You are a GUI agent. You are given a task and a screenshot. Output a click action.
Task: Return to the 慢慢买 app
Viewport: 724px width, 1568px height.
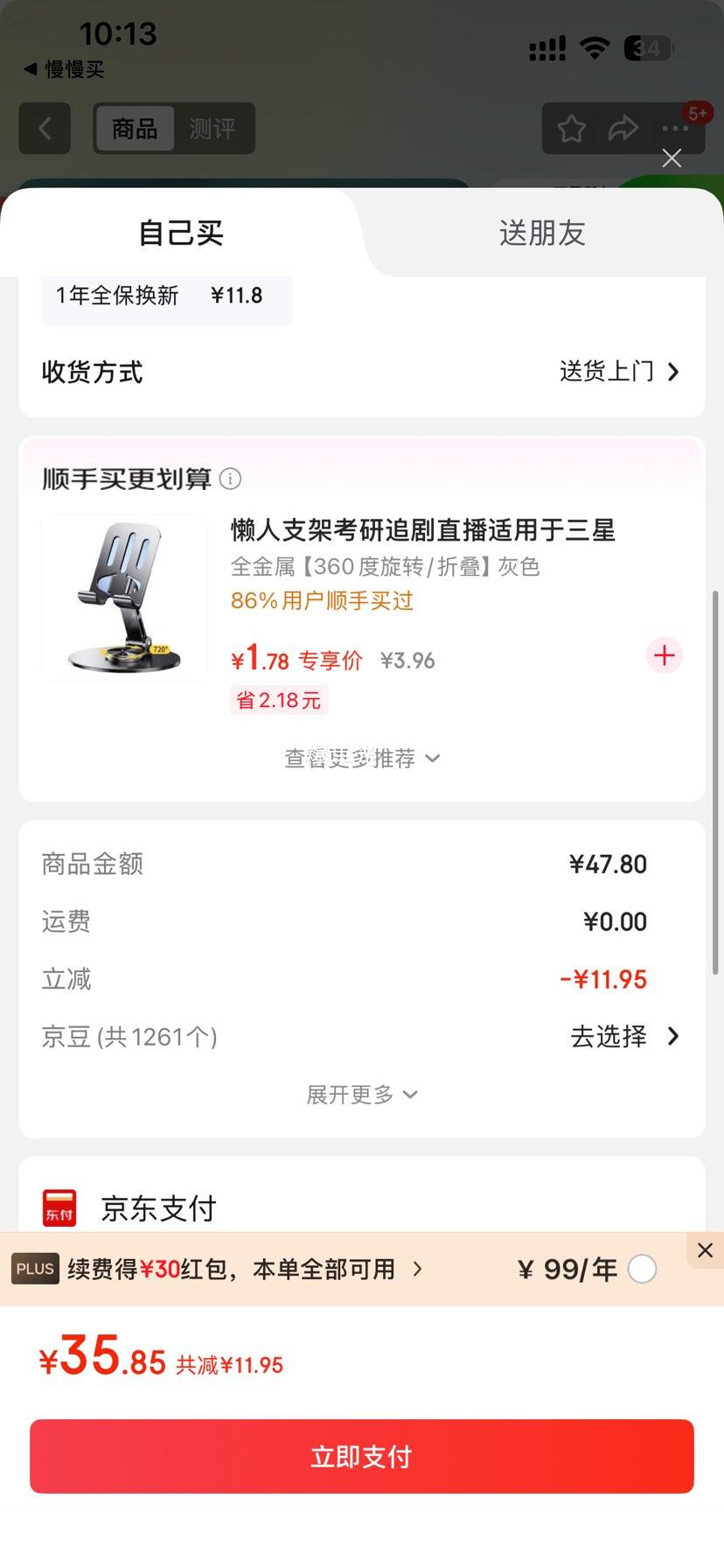63,70
